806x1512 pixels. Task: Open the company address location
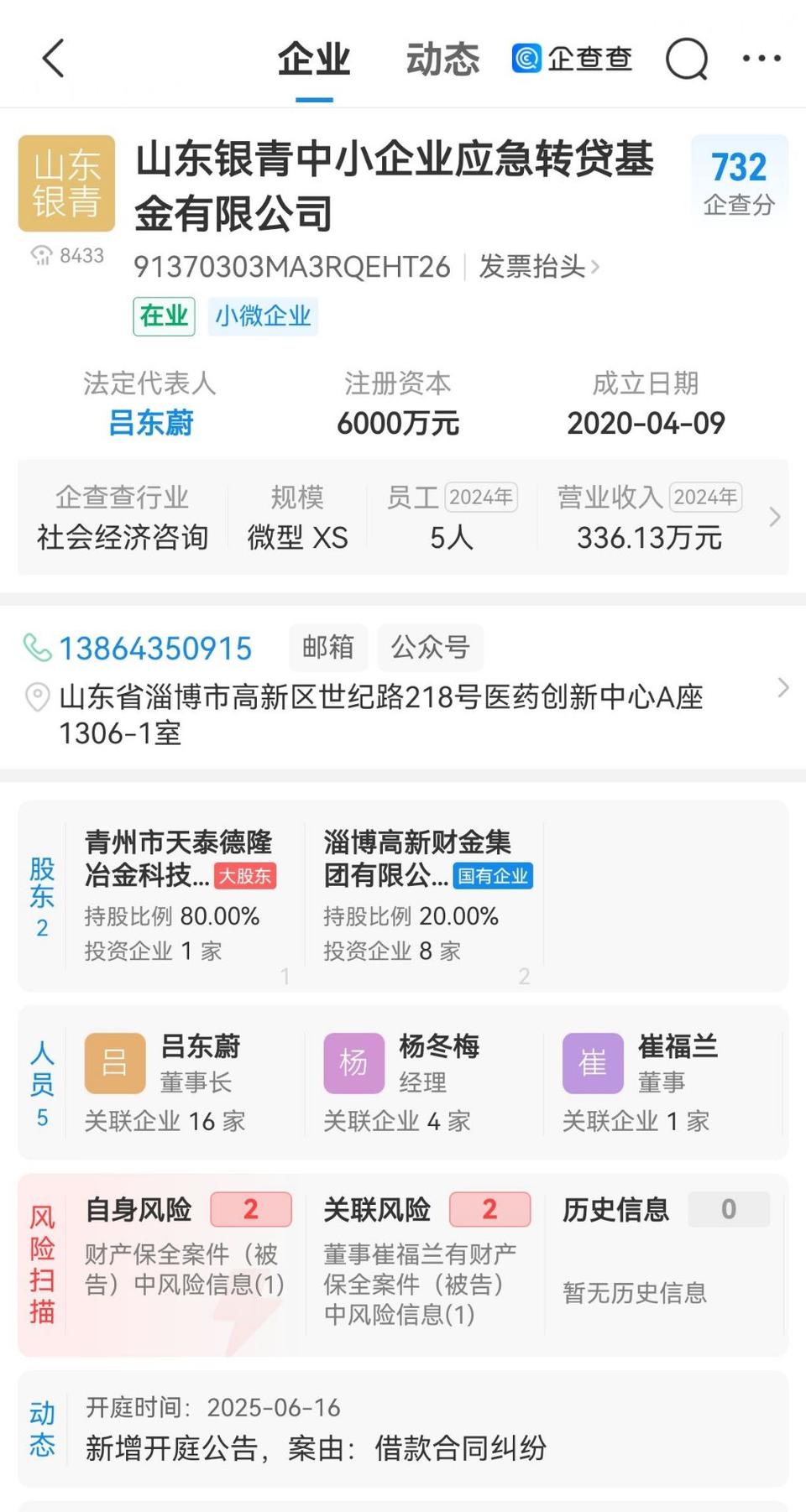[381, 714]
